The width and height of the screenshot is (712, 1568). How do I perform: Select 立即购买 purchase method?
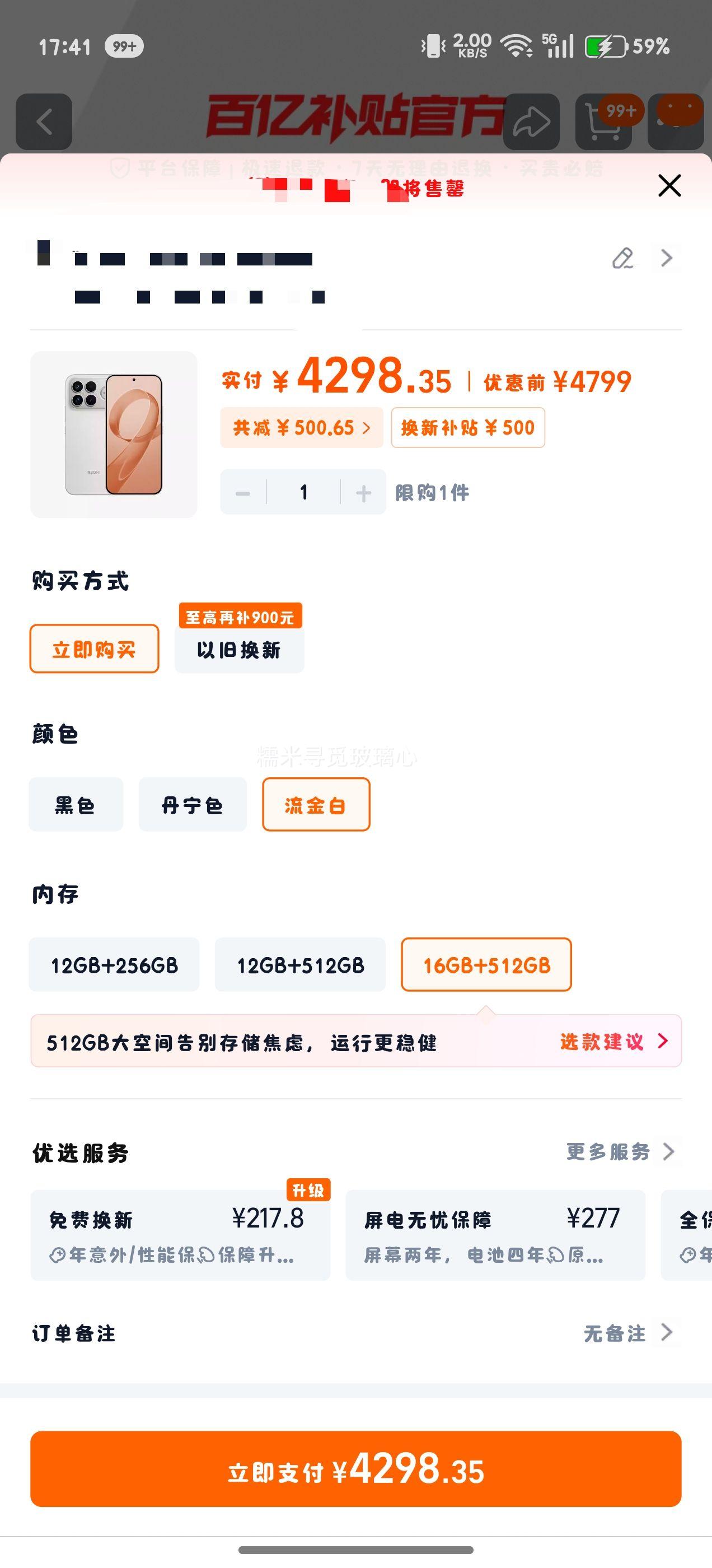[x=95, y=649]
